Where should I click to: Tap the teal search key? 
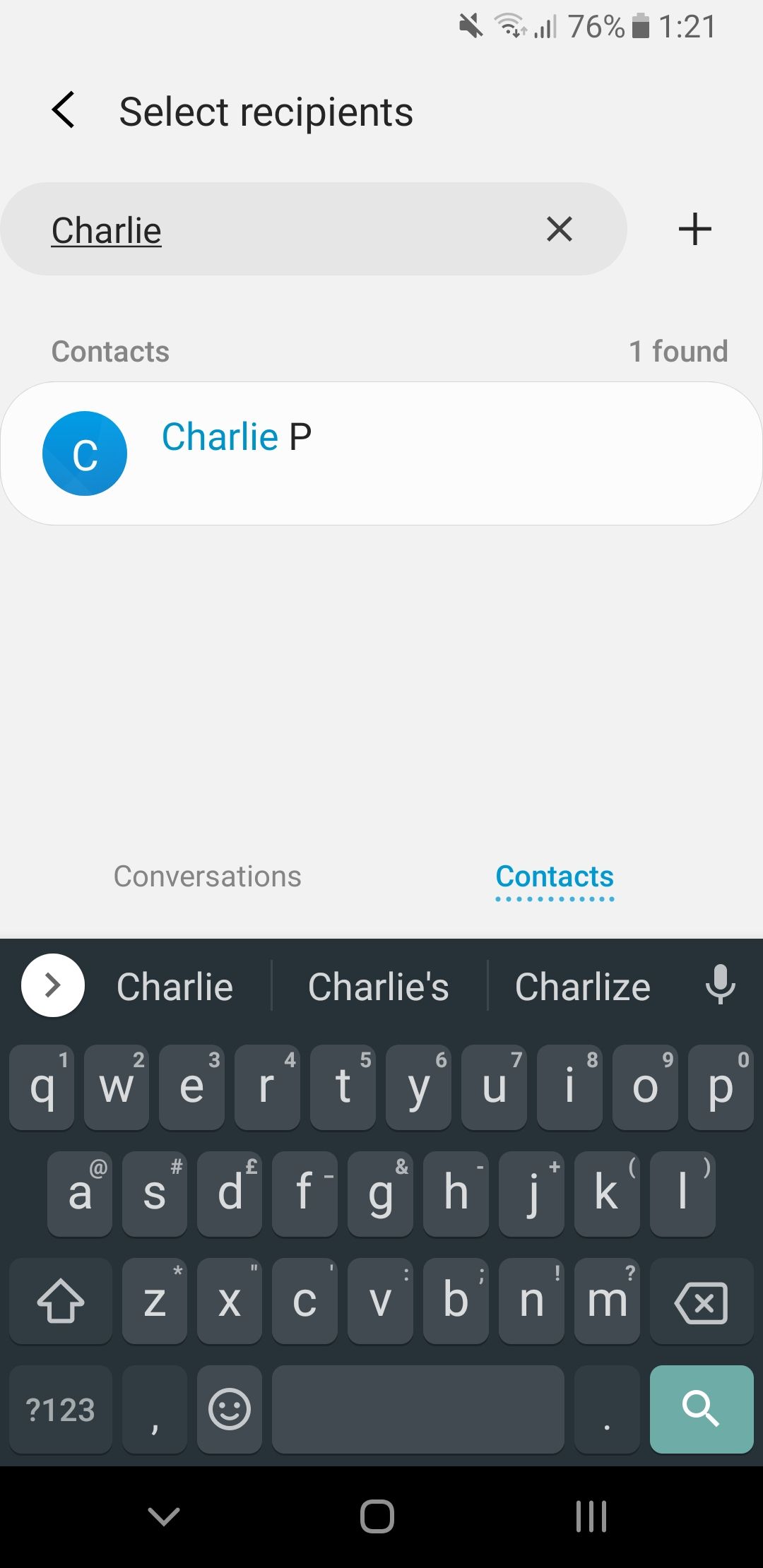701,1410
